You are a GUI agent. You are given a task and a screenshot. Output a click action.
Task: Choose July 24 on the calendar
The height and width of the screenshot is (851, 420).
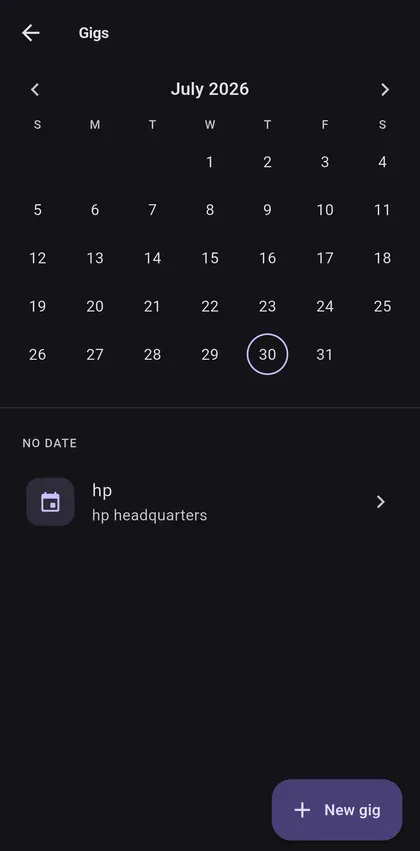click(x=324, y=307)
